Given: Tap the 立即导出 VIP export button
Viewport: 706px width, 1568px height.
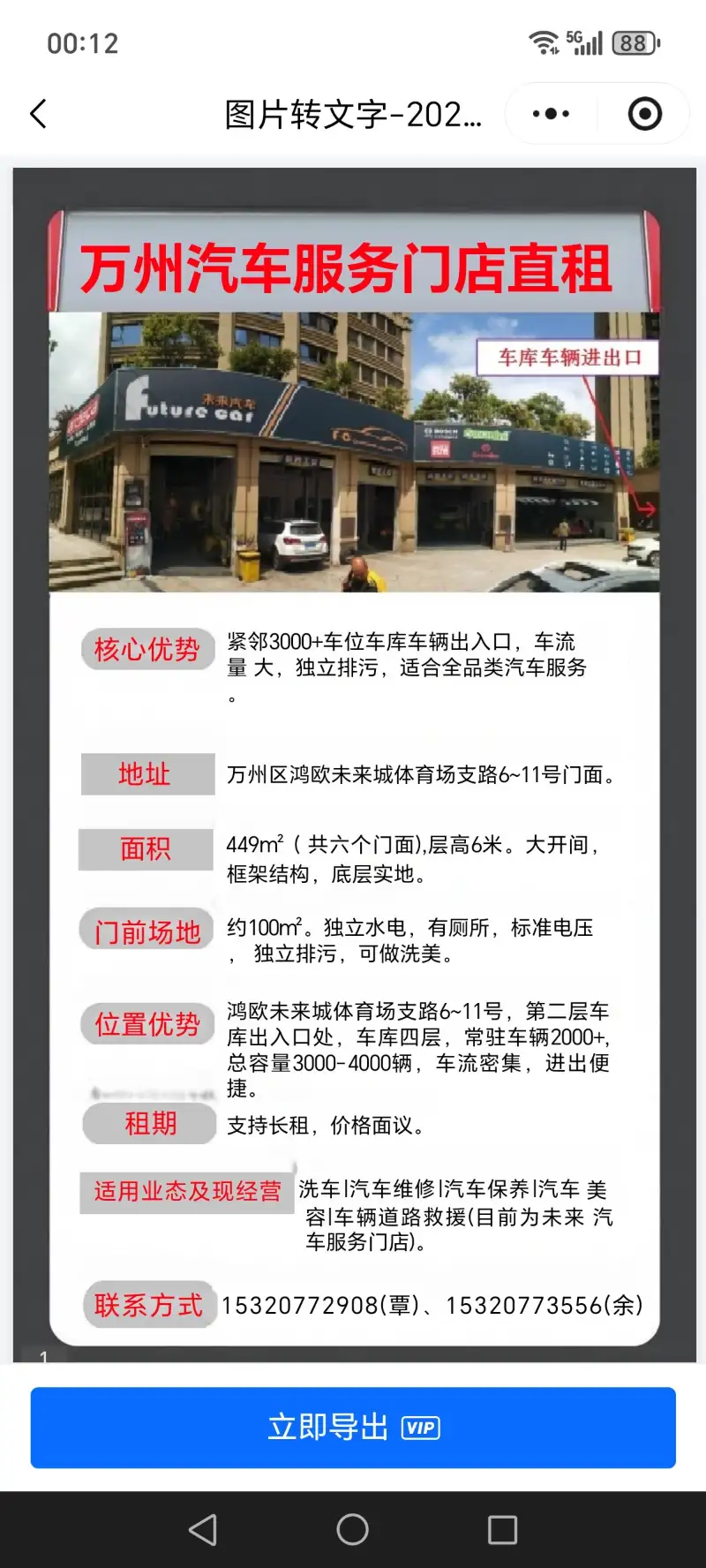Looking at the screenshot, I should pyautogui.click(x=353, y=1428).
